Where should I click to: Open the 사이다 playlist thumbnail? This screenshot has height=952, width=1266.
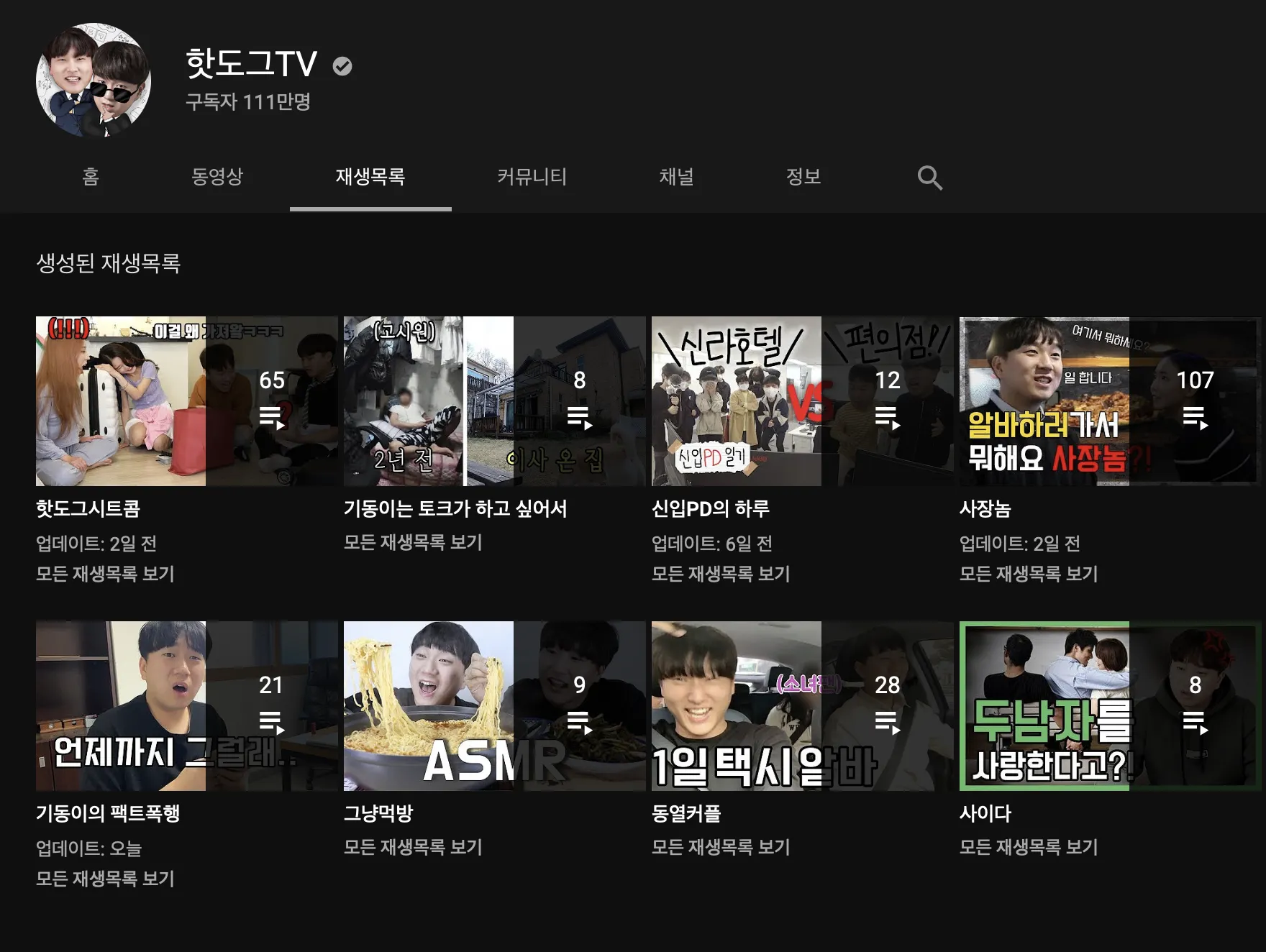click(x=1110, y=706)
